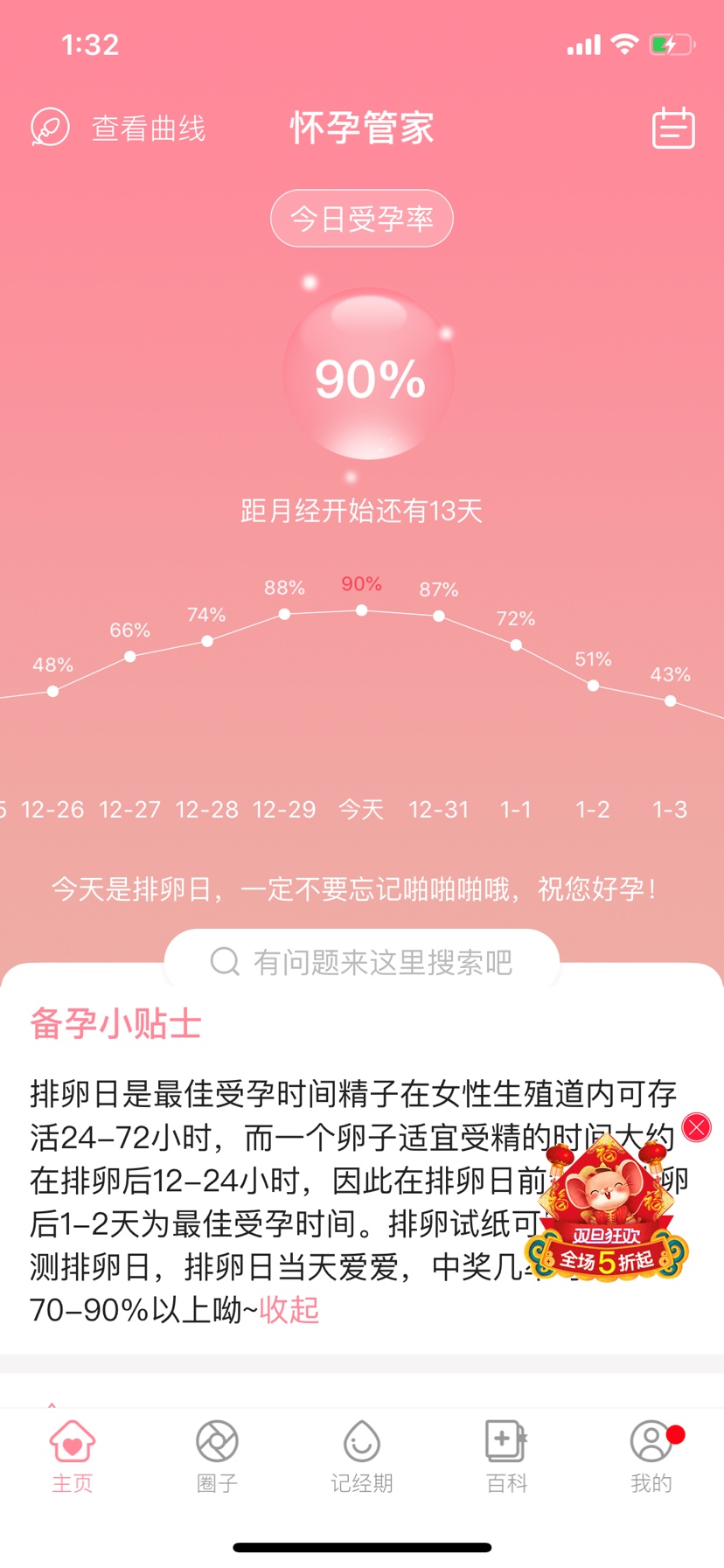Open 查看曲线 curve view
The height and width of the screenshot is (1568, 724).
pos(120,129)
